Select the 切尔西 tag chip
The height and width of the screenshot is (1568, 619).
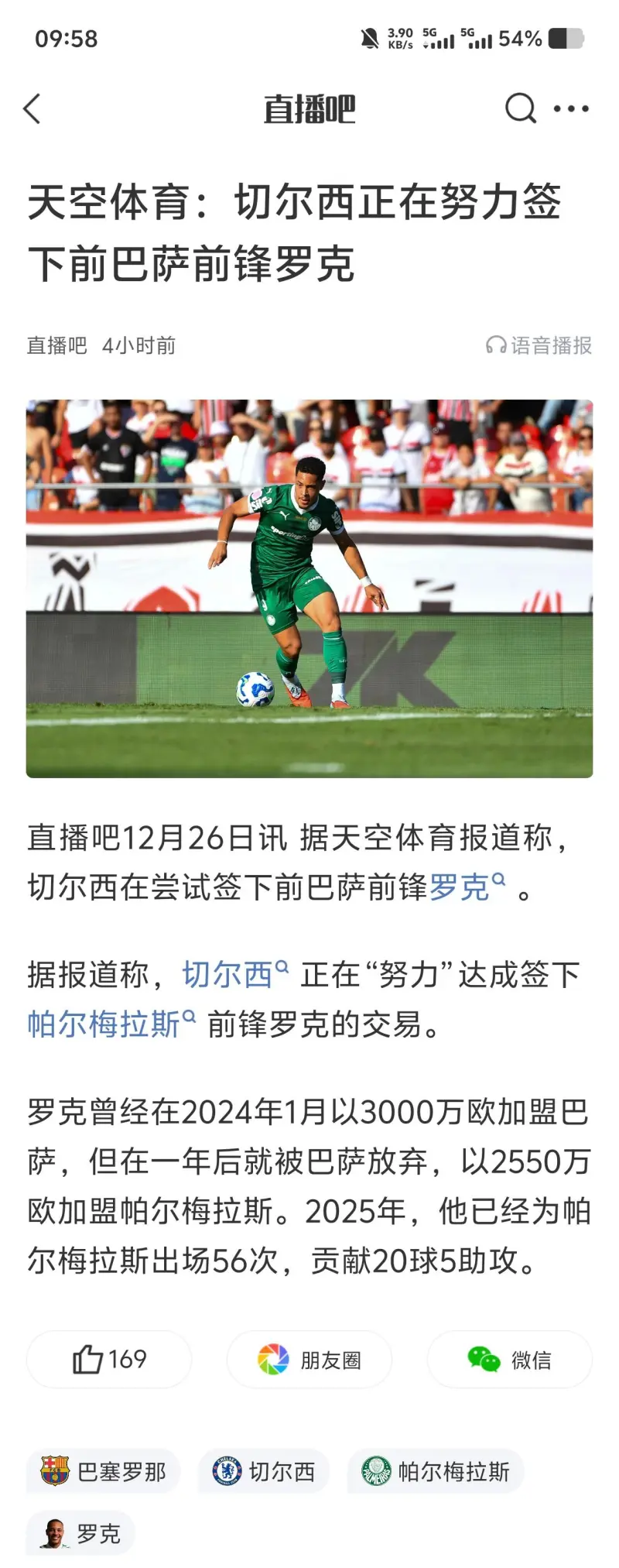tap(265, 1470)
